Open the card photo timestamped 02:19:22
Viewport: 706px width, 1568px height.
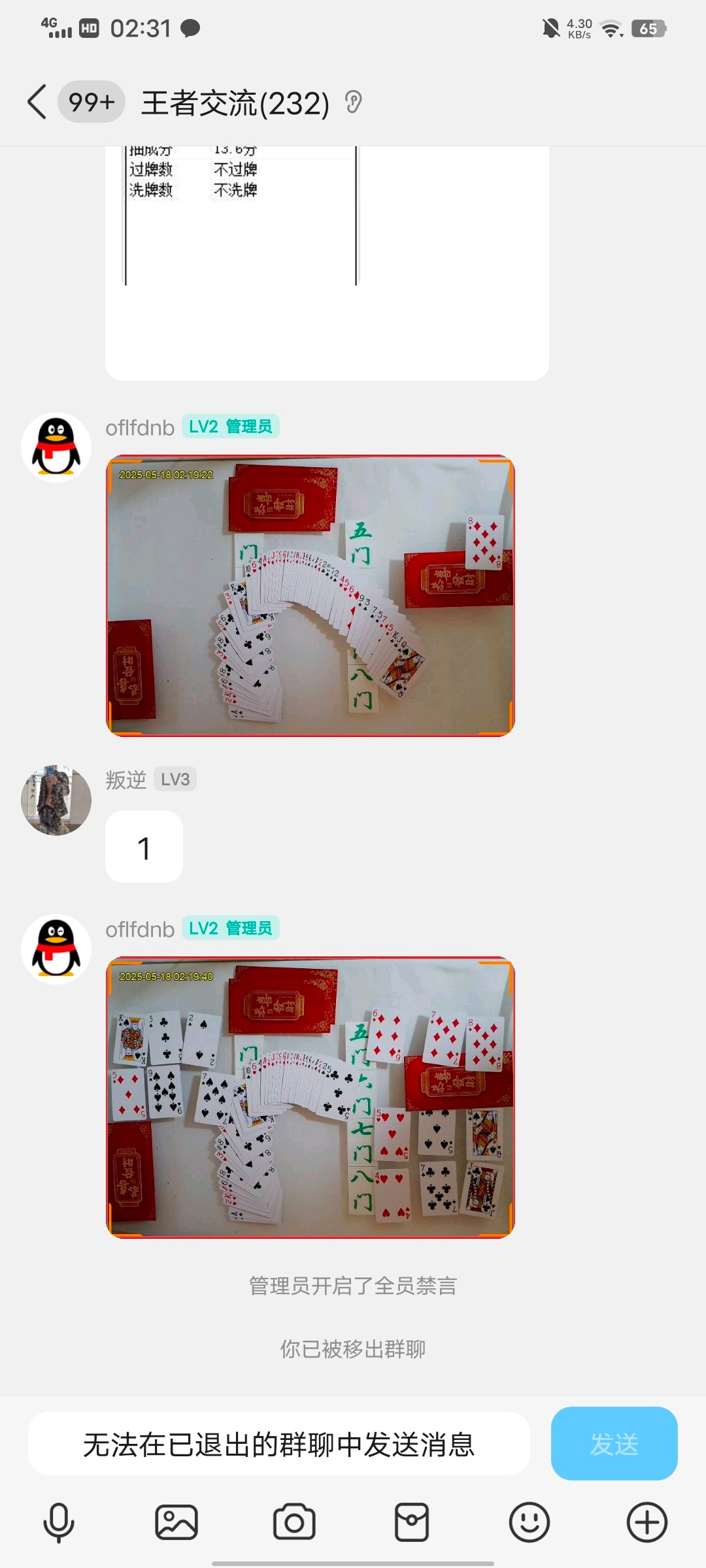point(311,596)
